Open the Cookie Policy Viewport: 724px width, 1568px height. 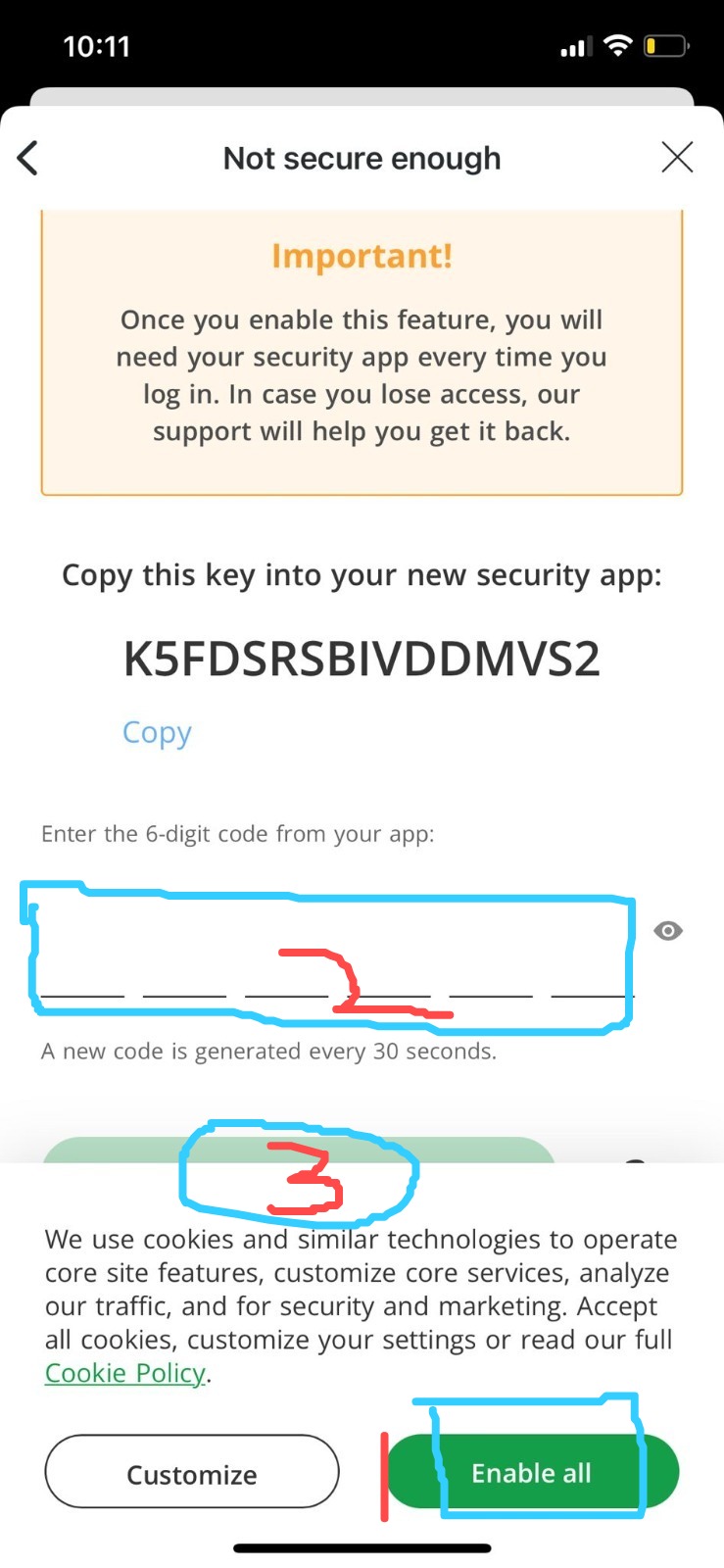123,1372
